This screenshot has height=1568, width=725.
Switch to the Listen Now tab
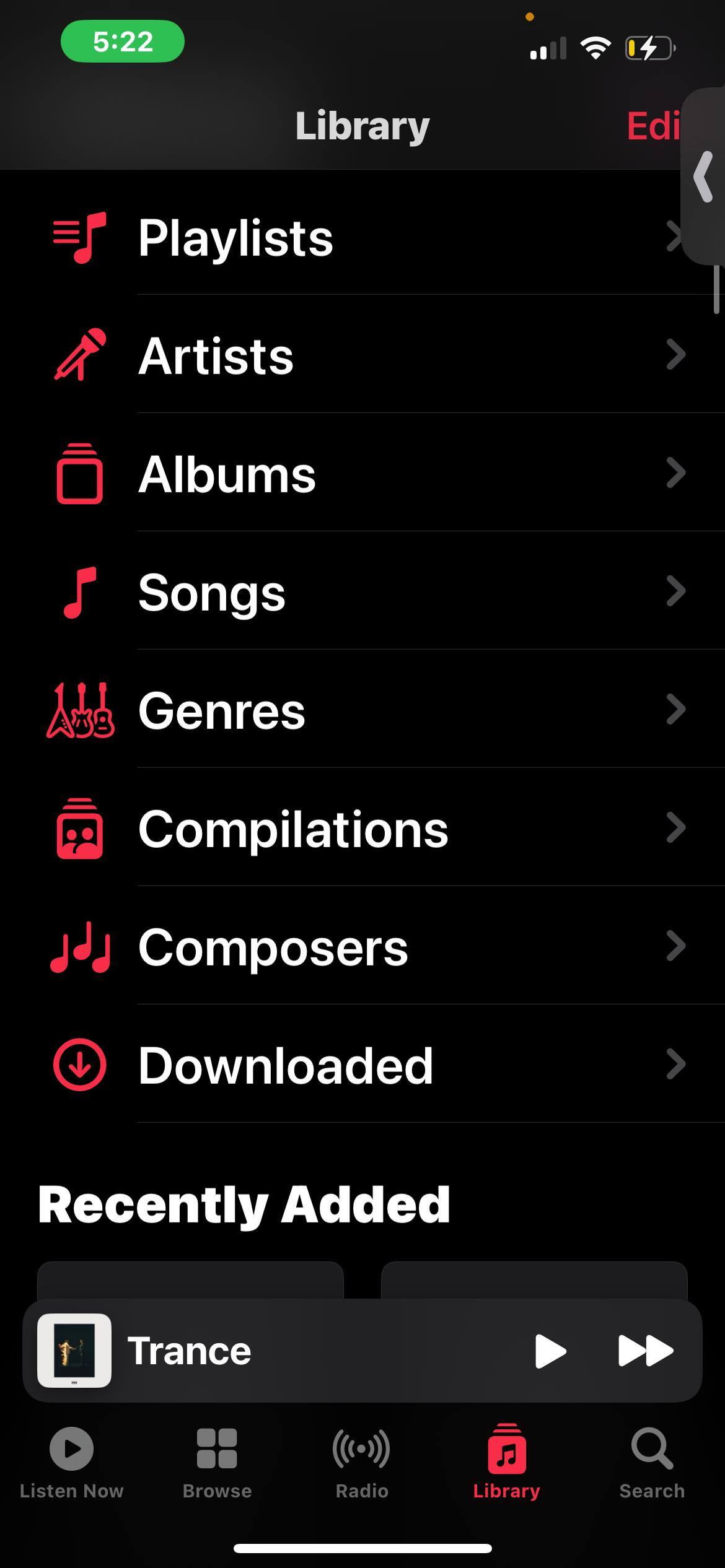point(72,1463)
